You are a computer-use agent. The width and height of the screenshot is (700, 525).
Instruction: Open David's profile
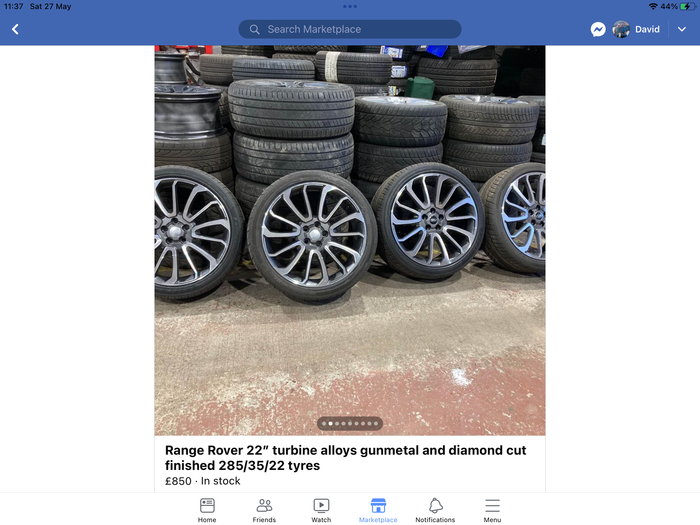pos(637,30)
